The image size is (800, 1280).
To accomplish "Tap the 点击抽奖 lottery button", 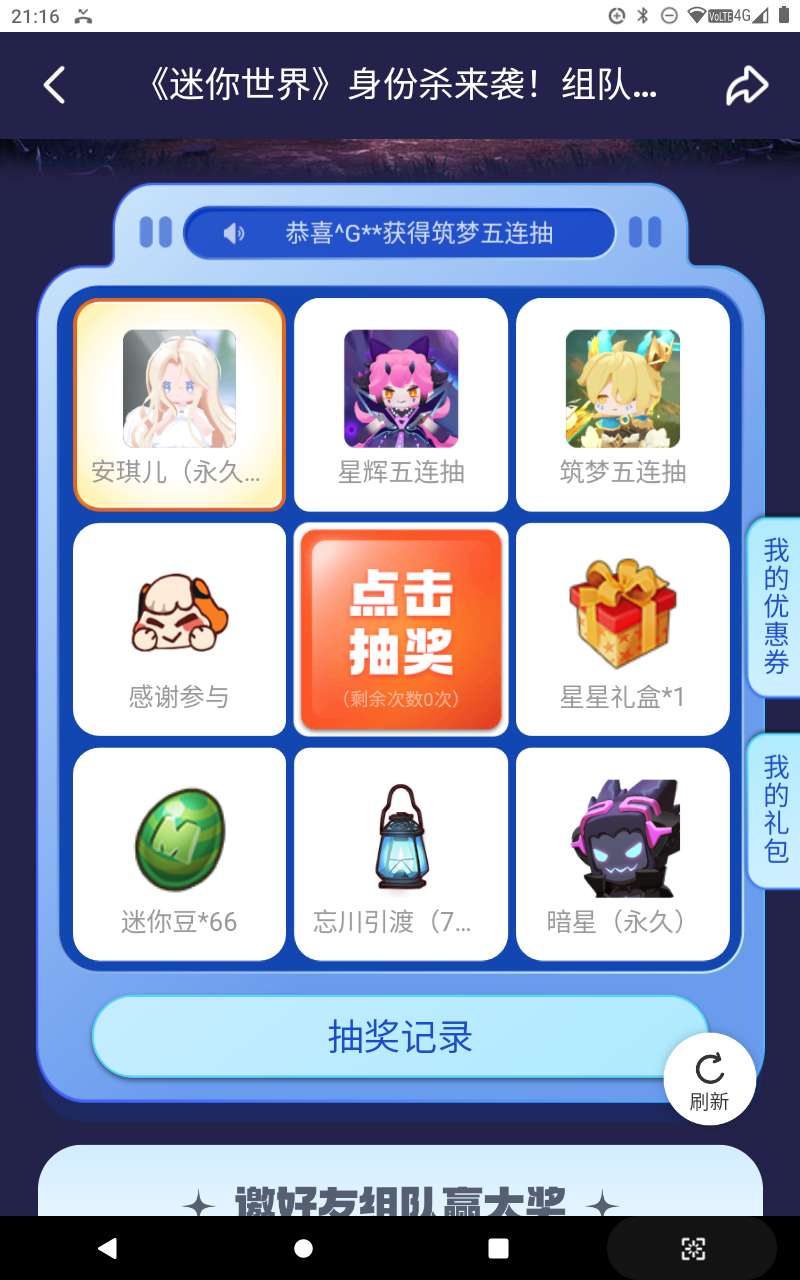I will [401, 629].
